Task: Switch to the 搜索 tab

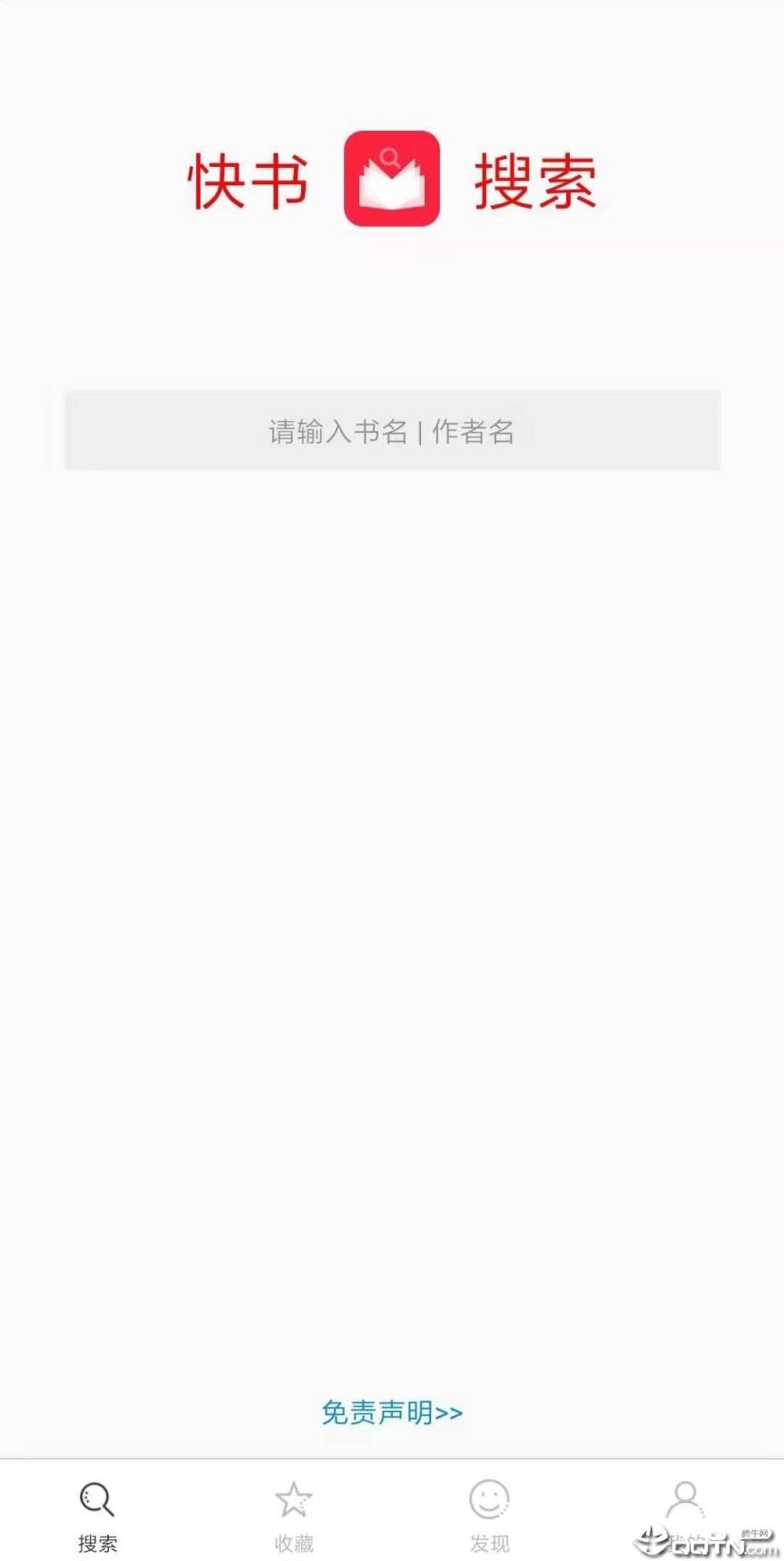Action: 97,1516
